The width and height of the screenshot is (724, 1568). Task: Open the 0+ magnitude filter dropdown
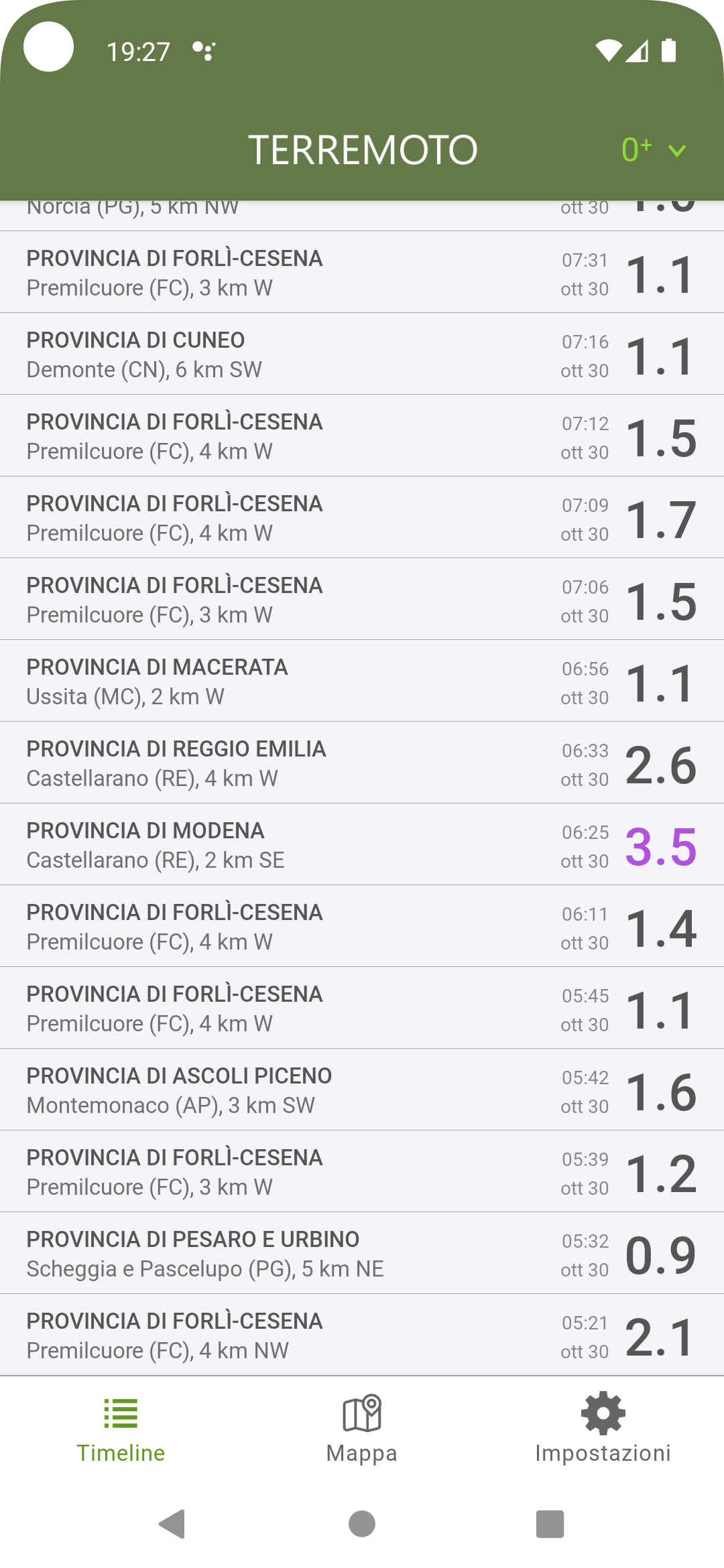point(654,149)
